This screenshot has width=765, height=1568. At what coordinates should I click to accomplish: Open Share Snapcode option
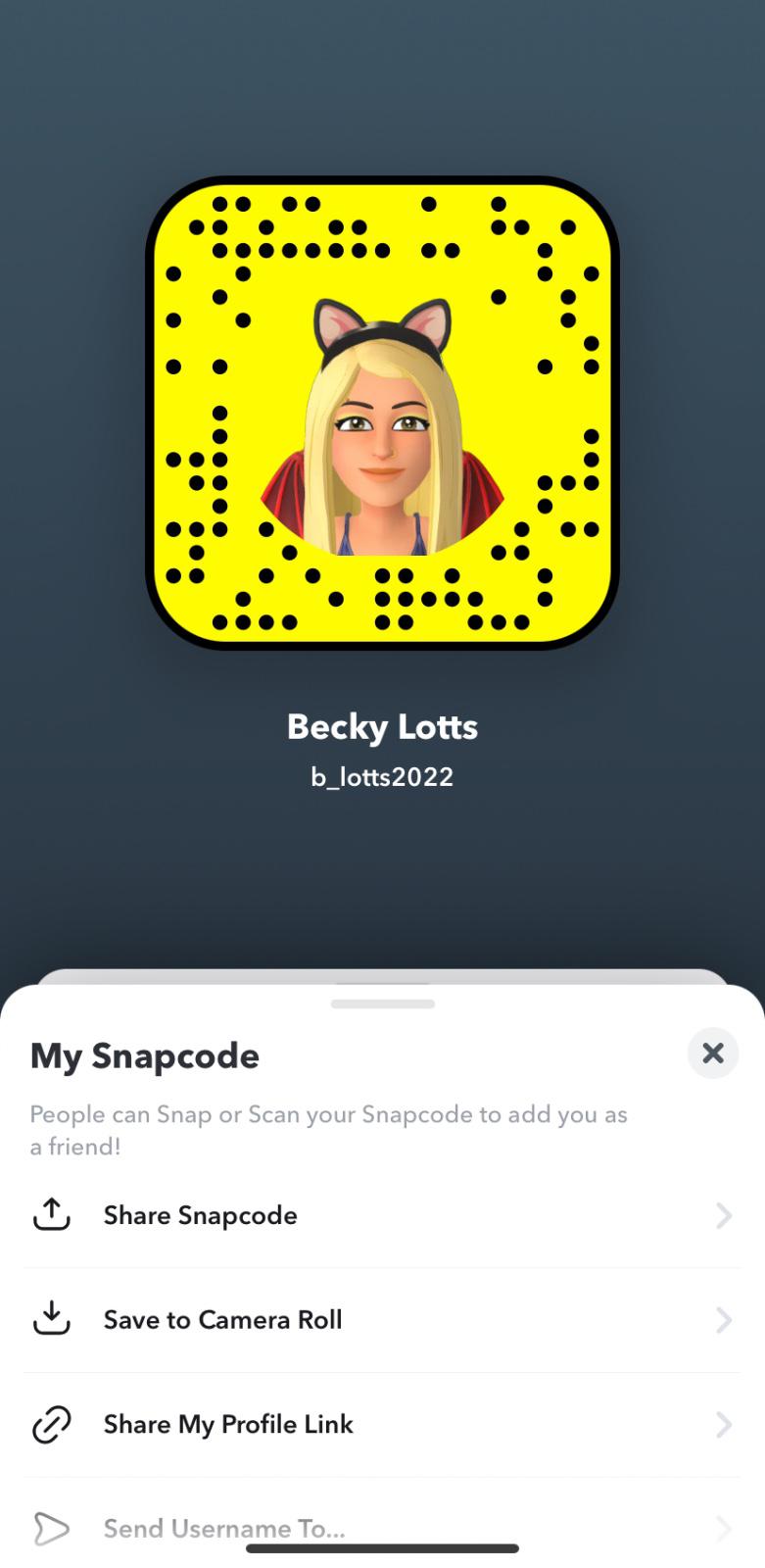pos(382,1215)
